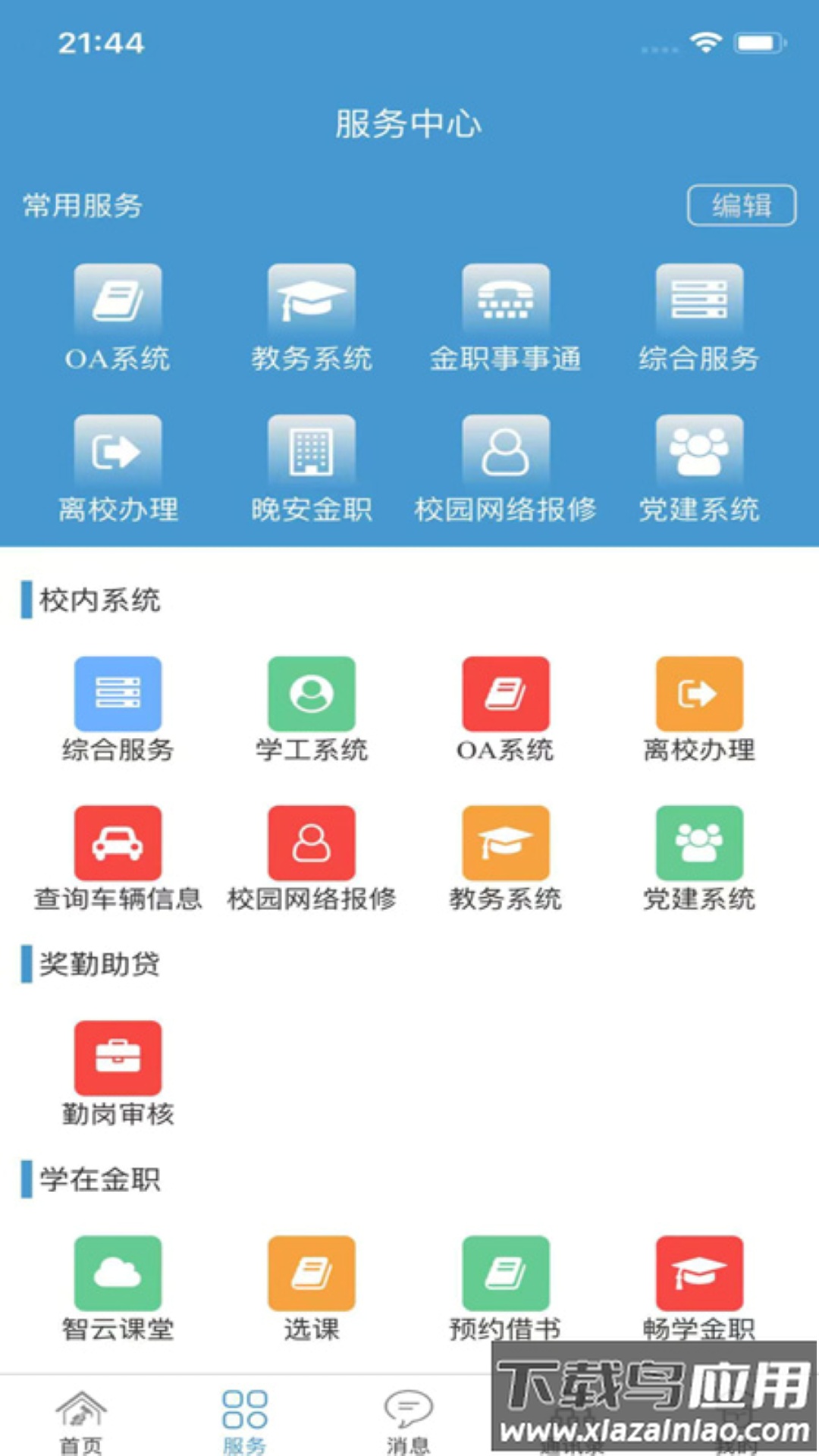This screenshot has width=819, height=1456.
Task: Click the 编辑 button
Action: coord(742,203)
